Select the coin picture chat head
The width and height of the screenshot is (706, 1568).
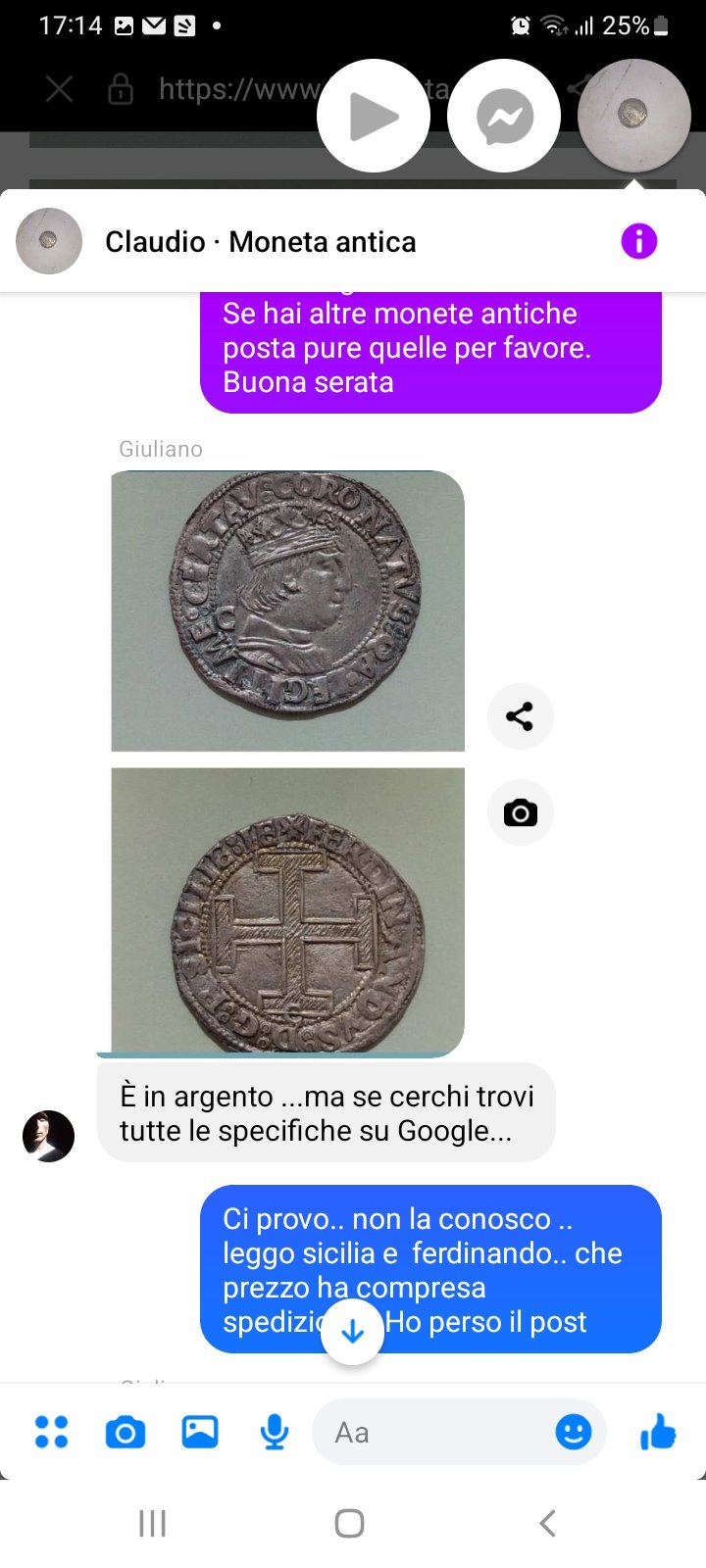click(633, 117)
